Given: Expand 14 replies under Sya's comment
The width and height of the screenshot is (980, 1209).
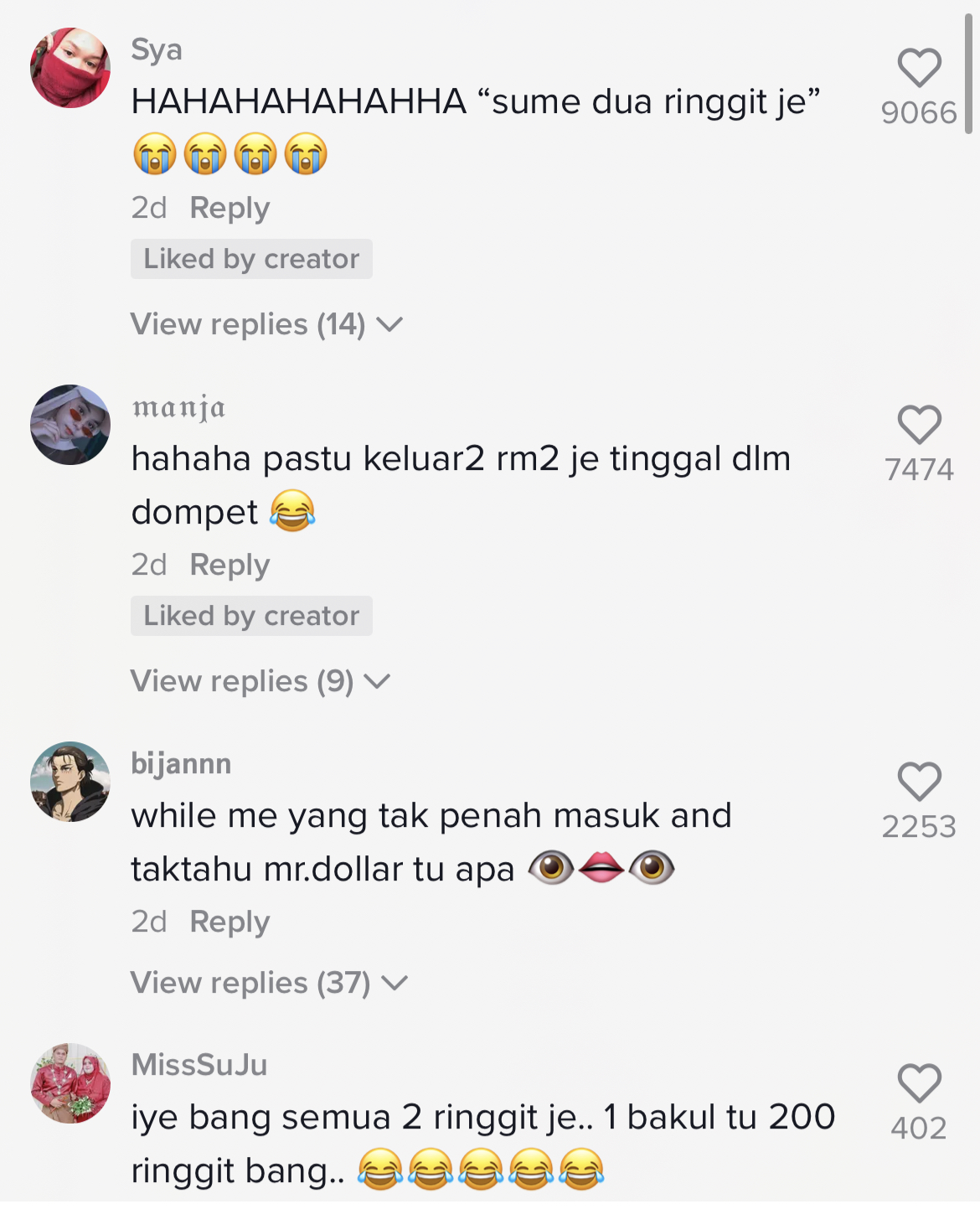Looking at the screenshot, I should (x=266, y=324).
